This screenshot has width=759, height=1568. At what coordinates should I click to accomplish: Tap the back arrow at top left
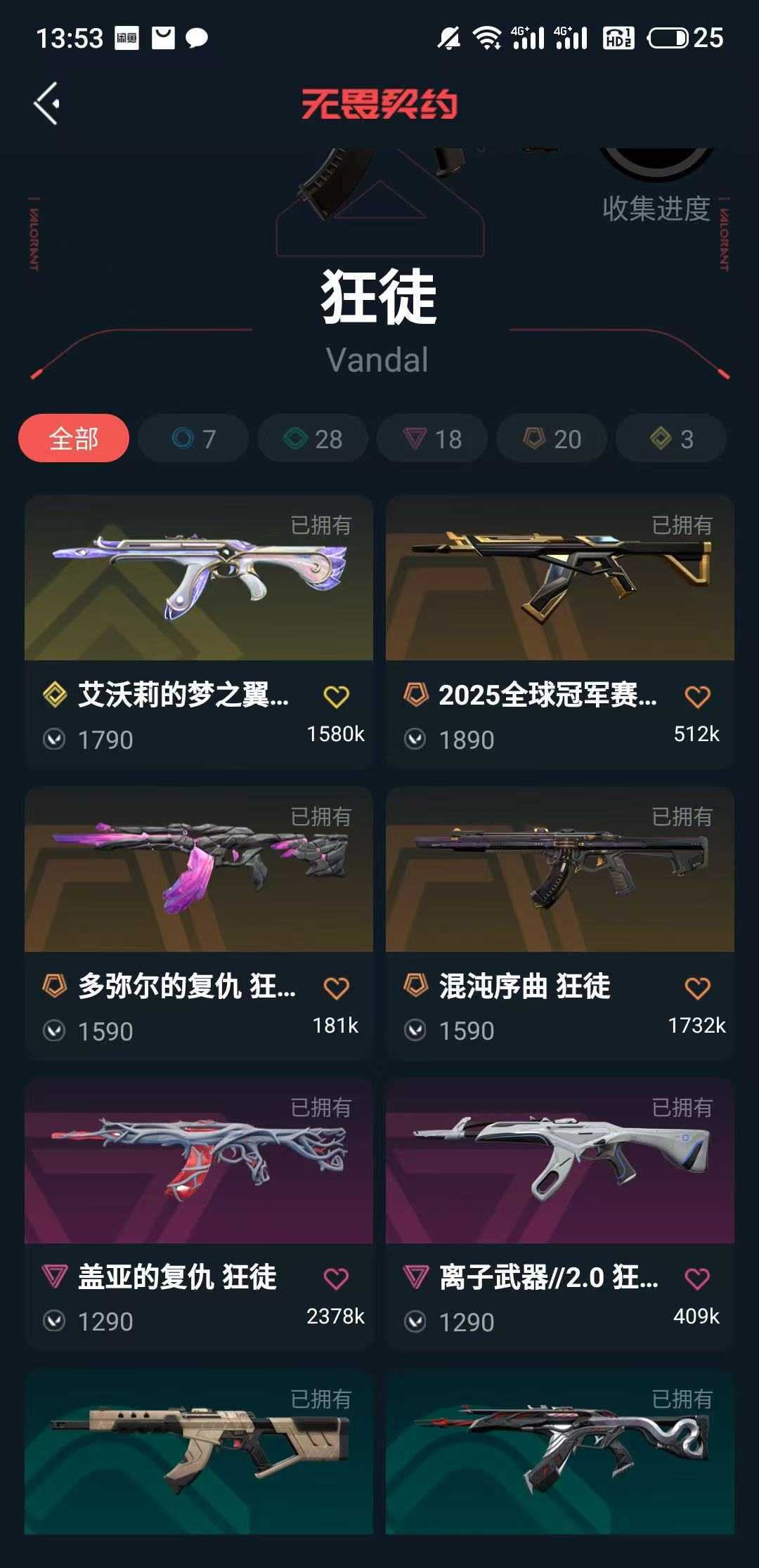(48, 103)
